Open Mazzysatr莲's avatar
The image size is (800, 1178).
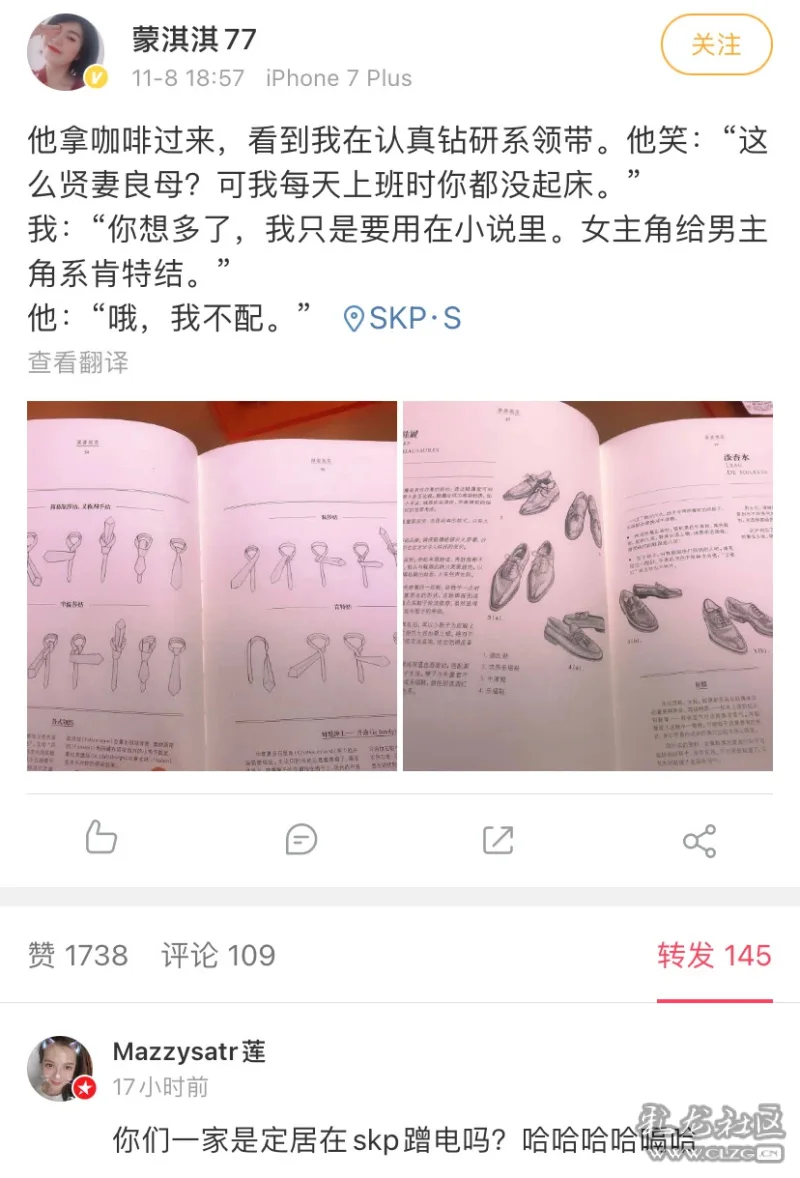[x=62, y=1068]
